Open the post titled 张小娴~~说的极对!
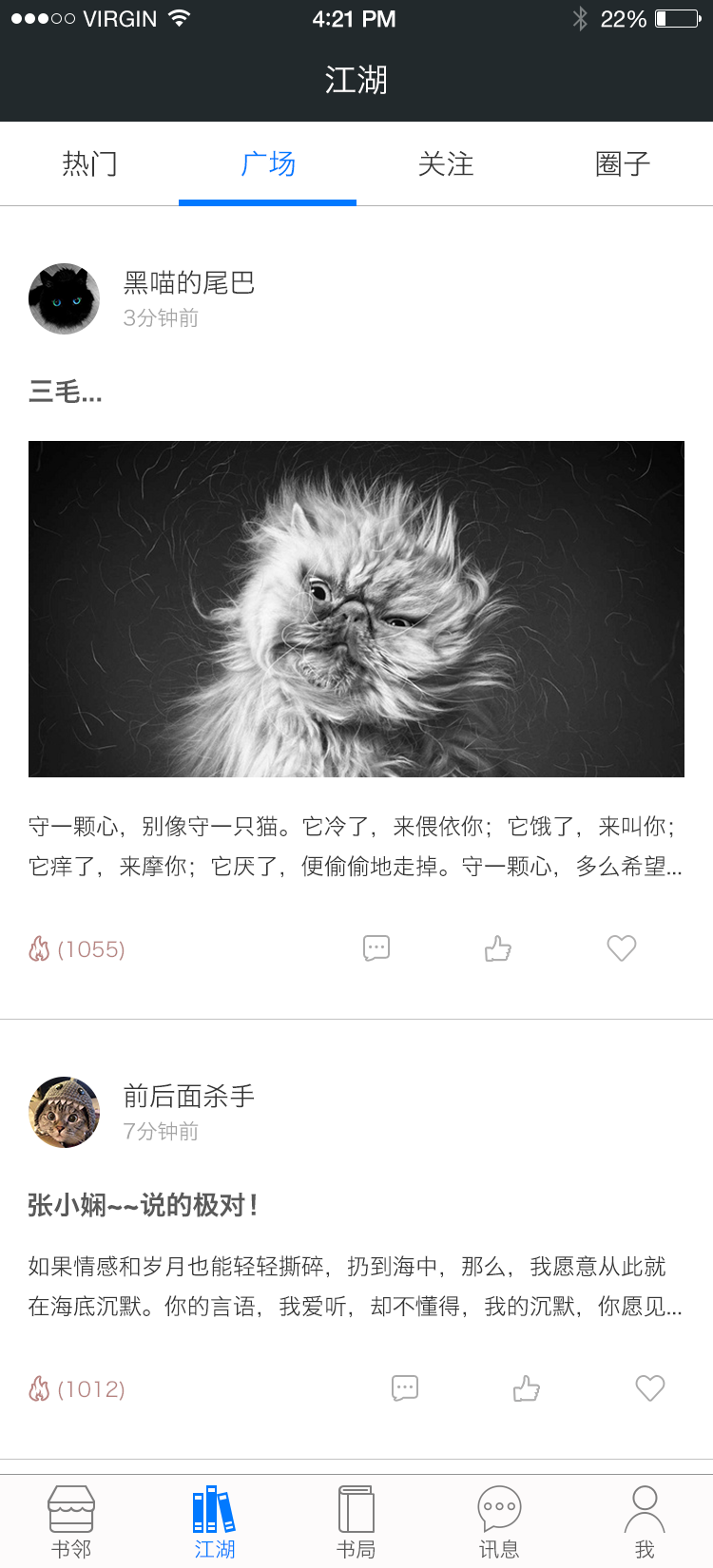 coord(143,1205)
